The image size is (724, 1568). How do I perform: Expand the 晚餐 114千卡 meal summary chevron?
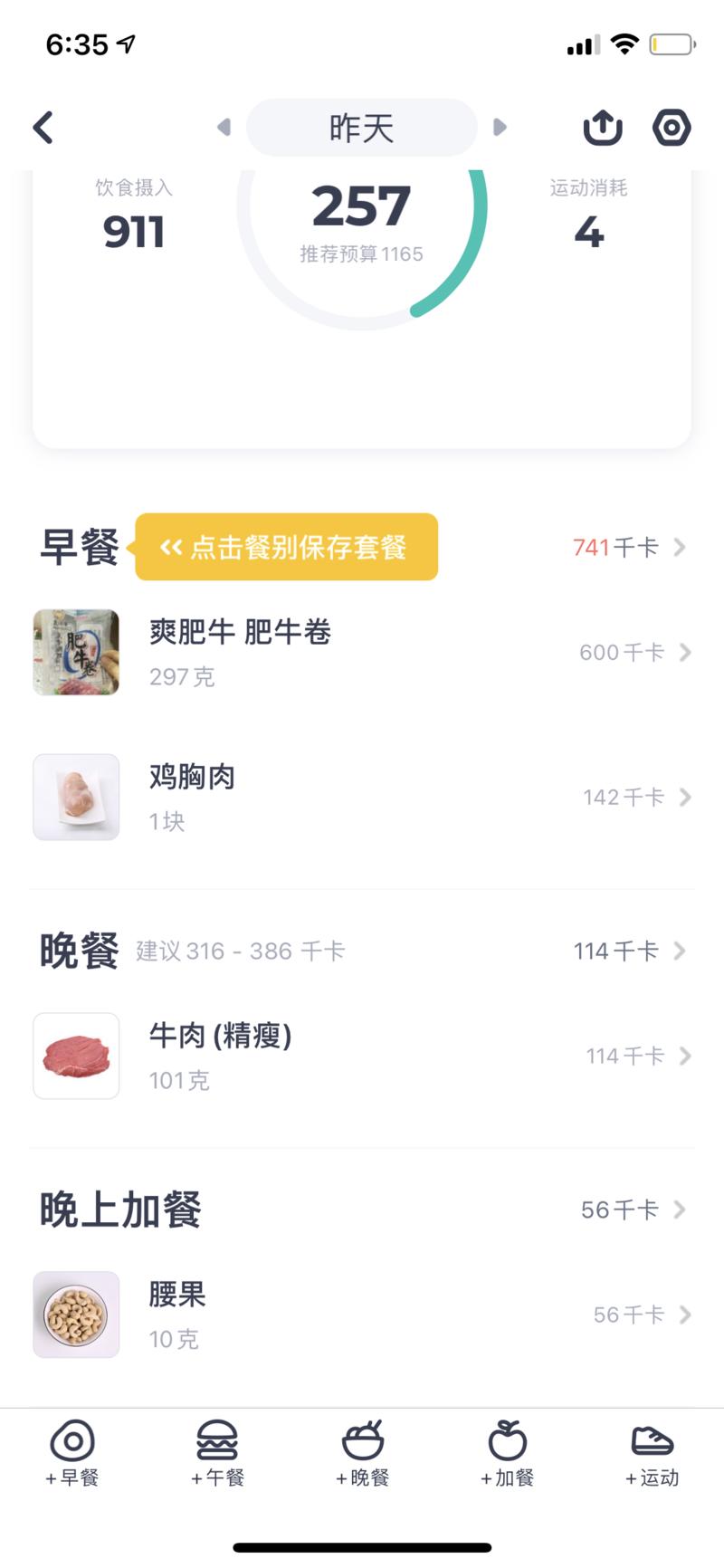click(680, 951)
